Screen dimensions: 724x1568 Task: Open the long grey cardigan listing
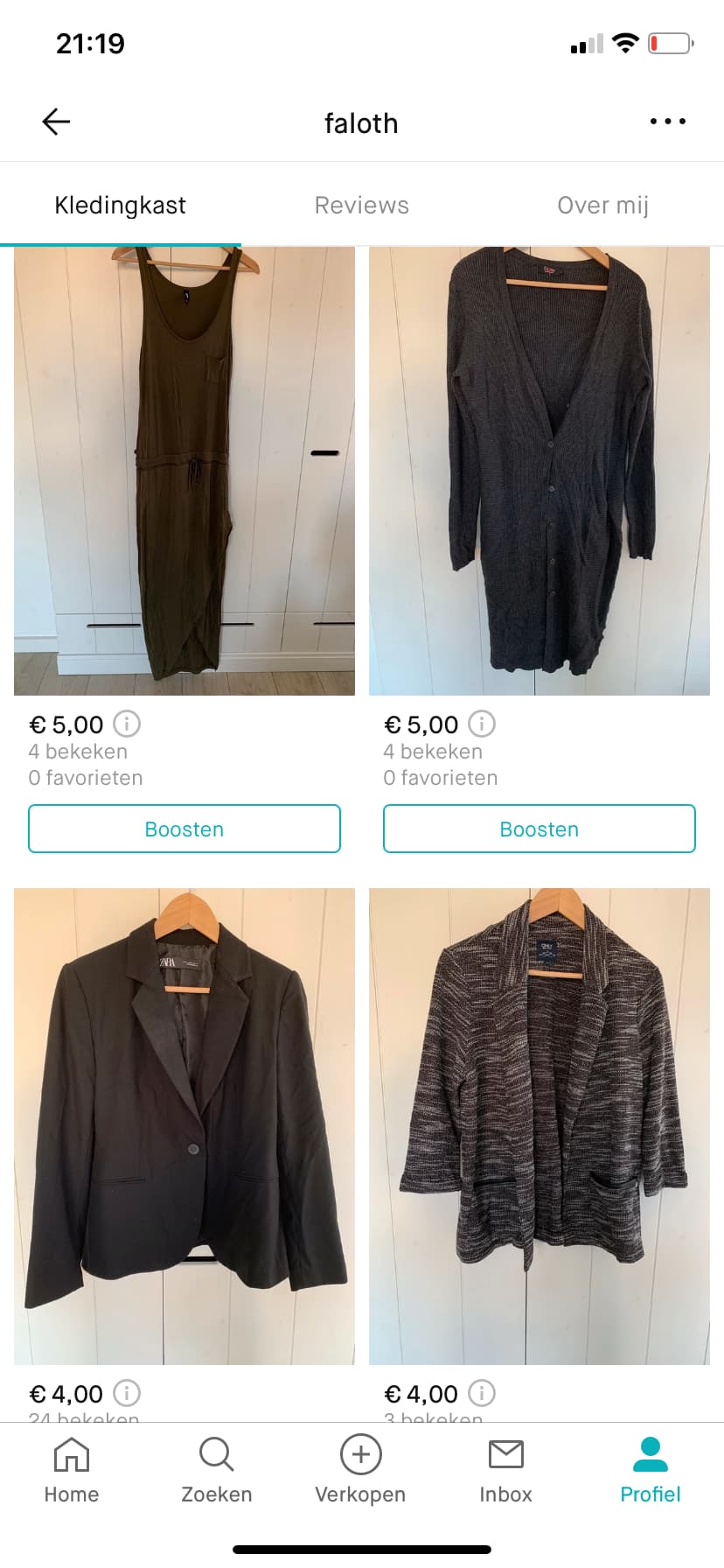coord(540,471)
